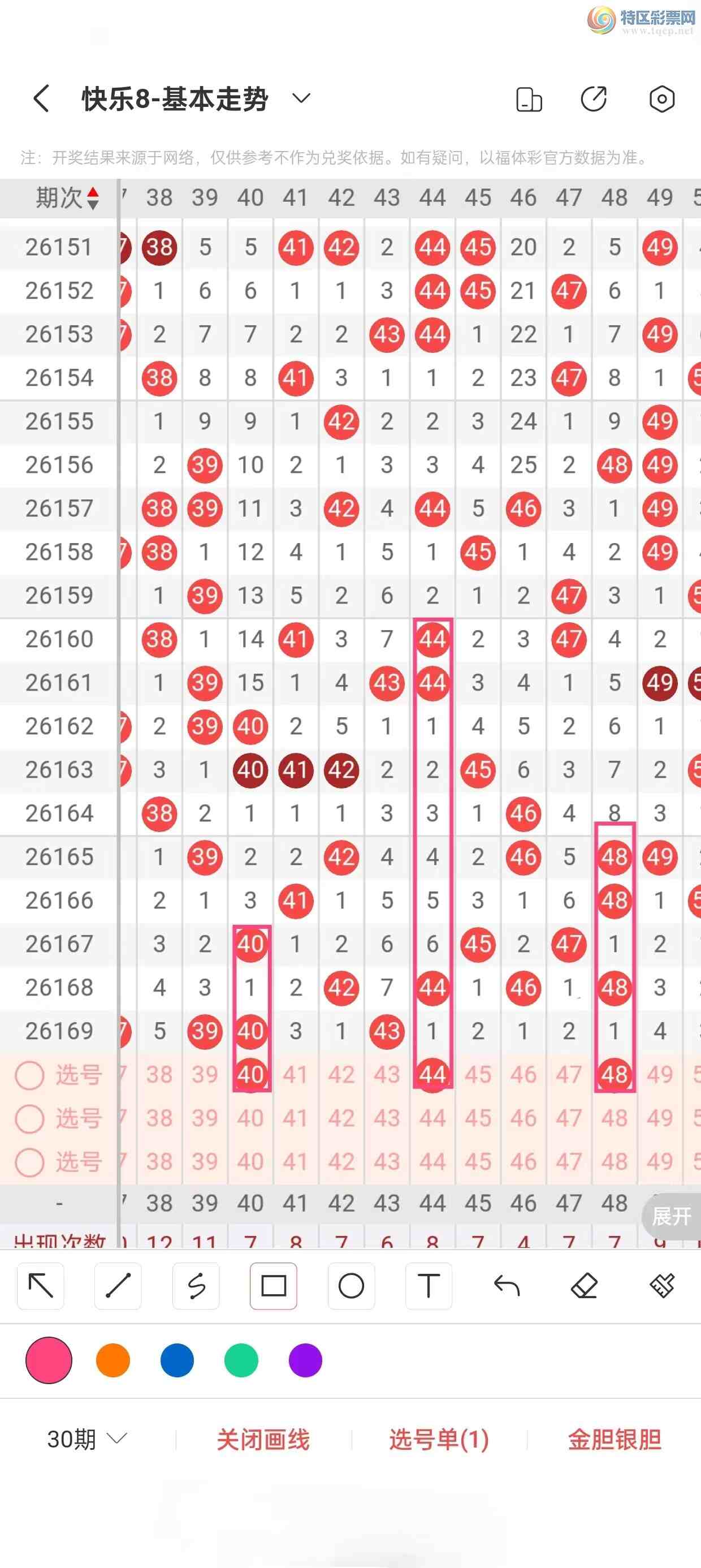Go back using the top-left arrow
This screenshot has width=701, height=1568.
pyautogui.click(x=41, y=98)
